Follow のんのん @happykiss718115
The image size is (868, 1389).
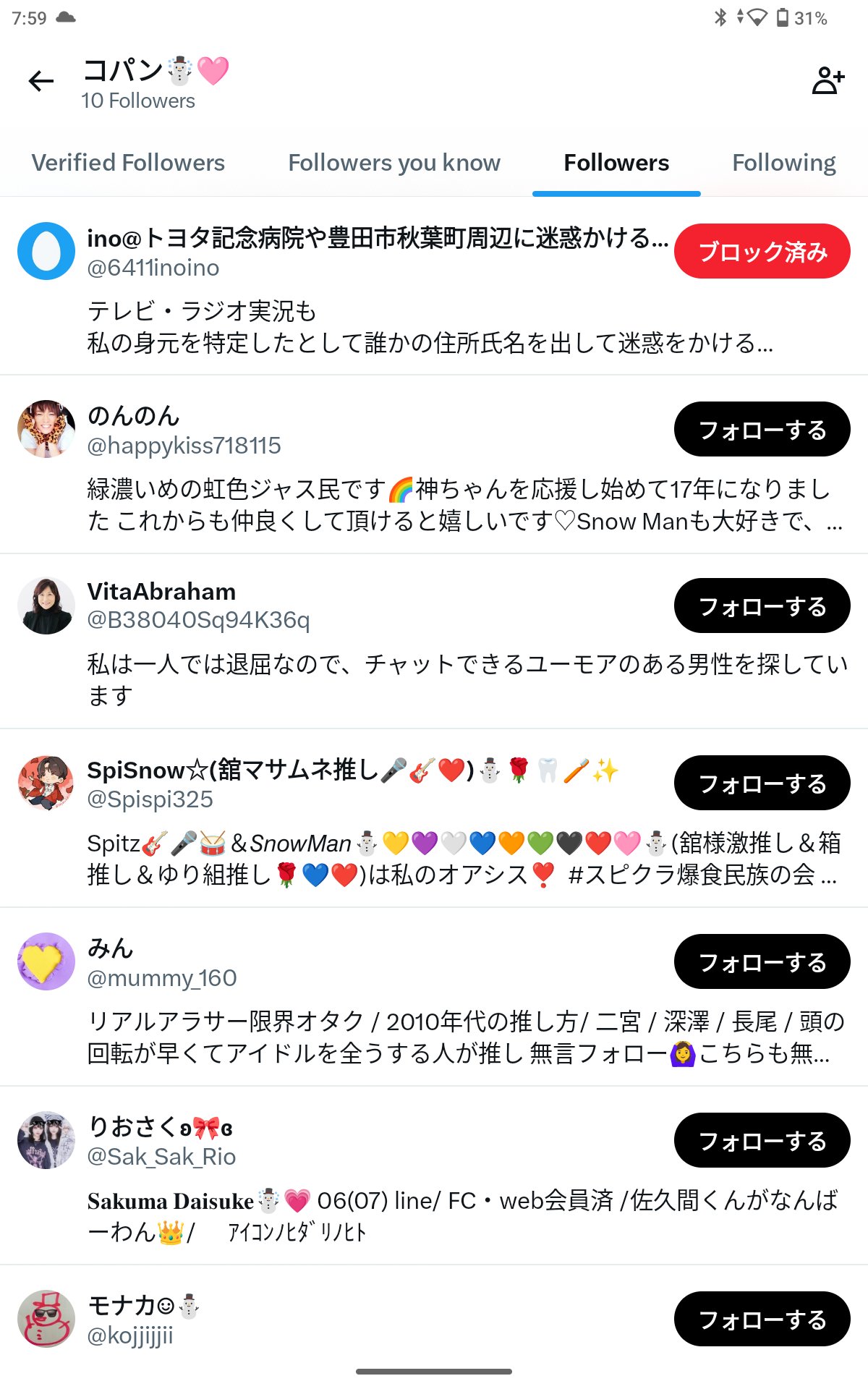[762, 430]
